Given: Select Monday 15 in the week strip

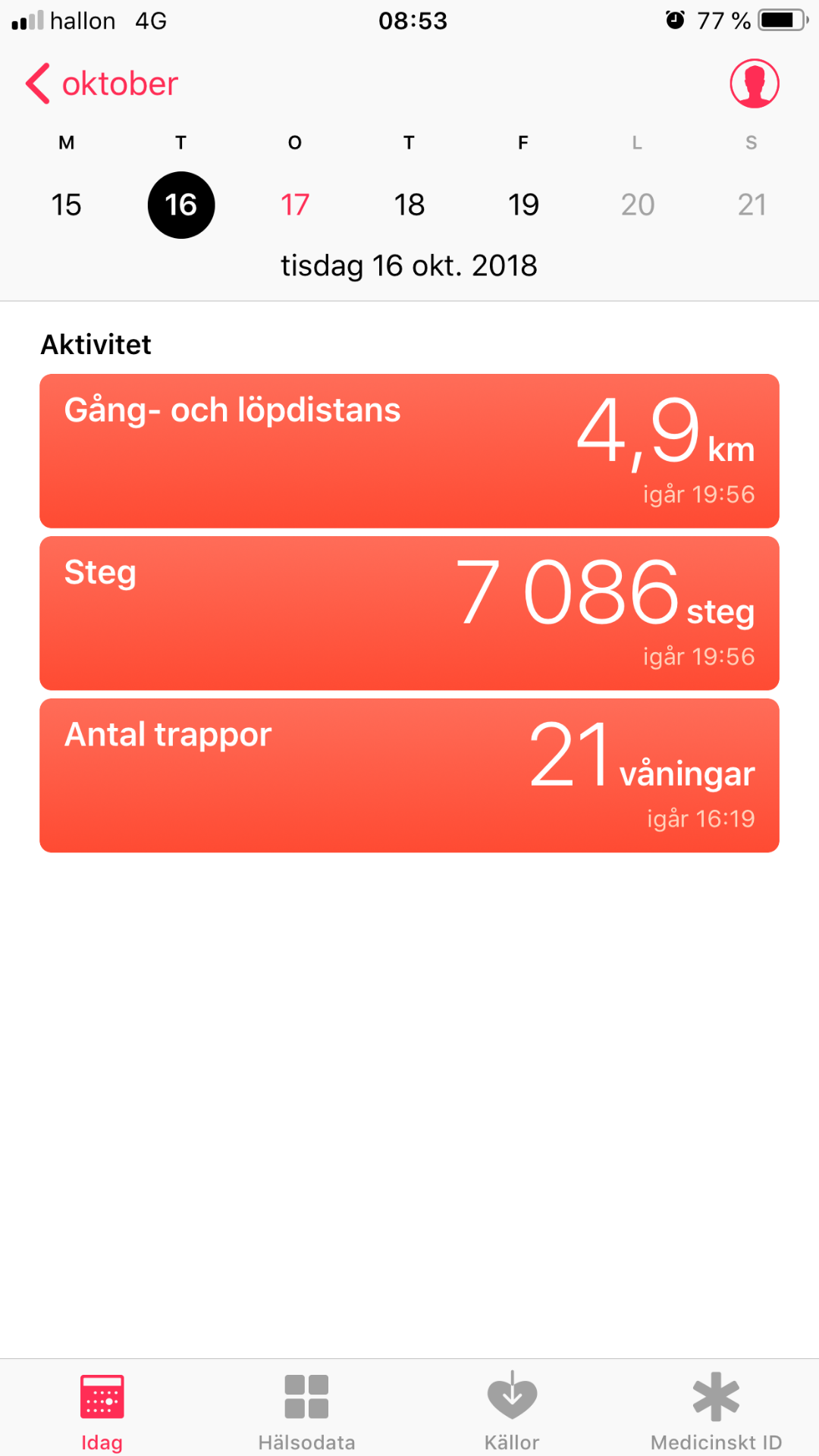Looking at the screenshot, I should click(67, 205).
